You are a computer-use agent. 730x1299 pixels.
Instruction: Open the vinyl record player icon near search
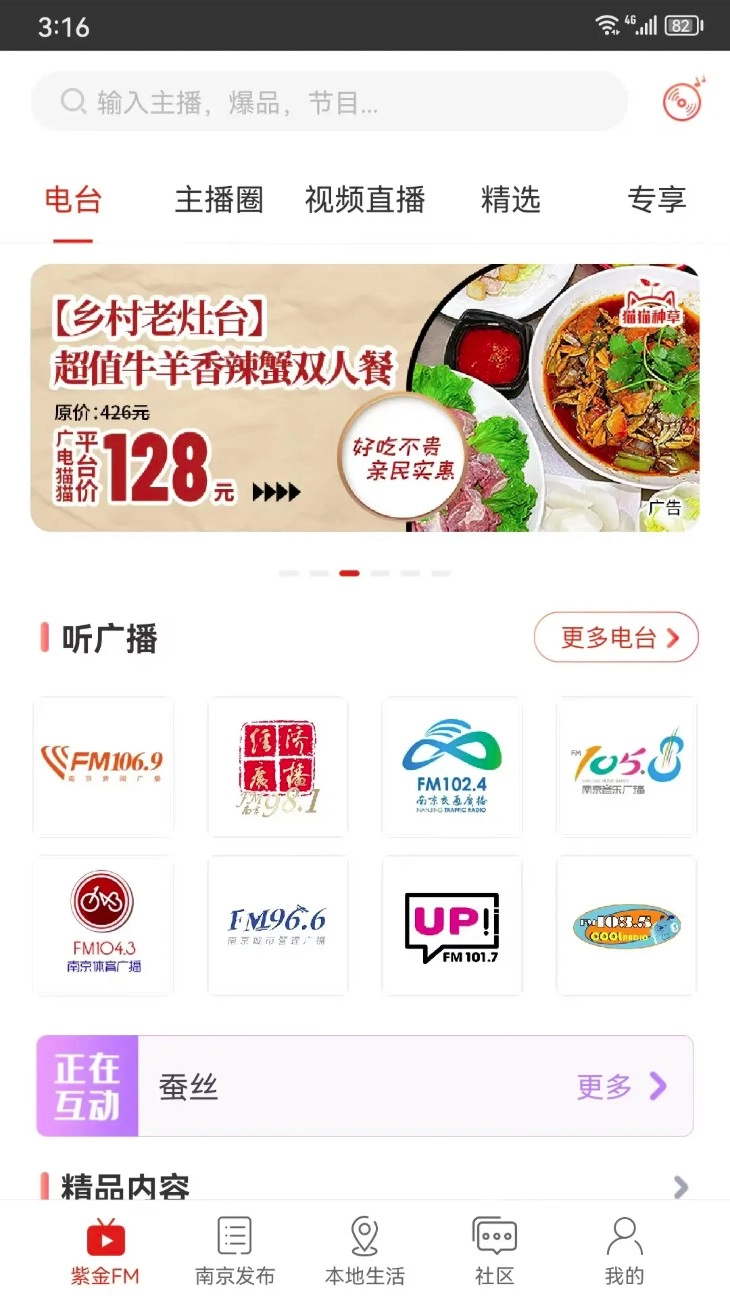coord(683,100)
